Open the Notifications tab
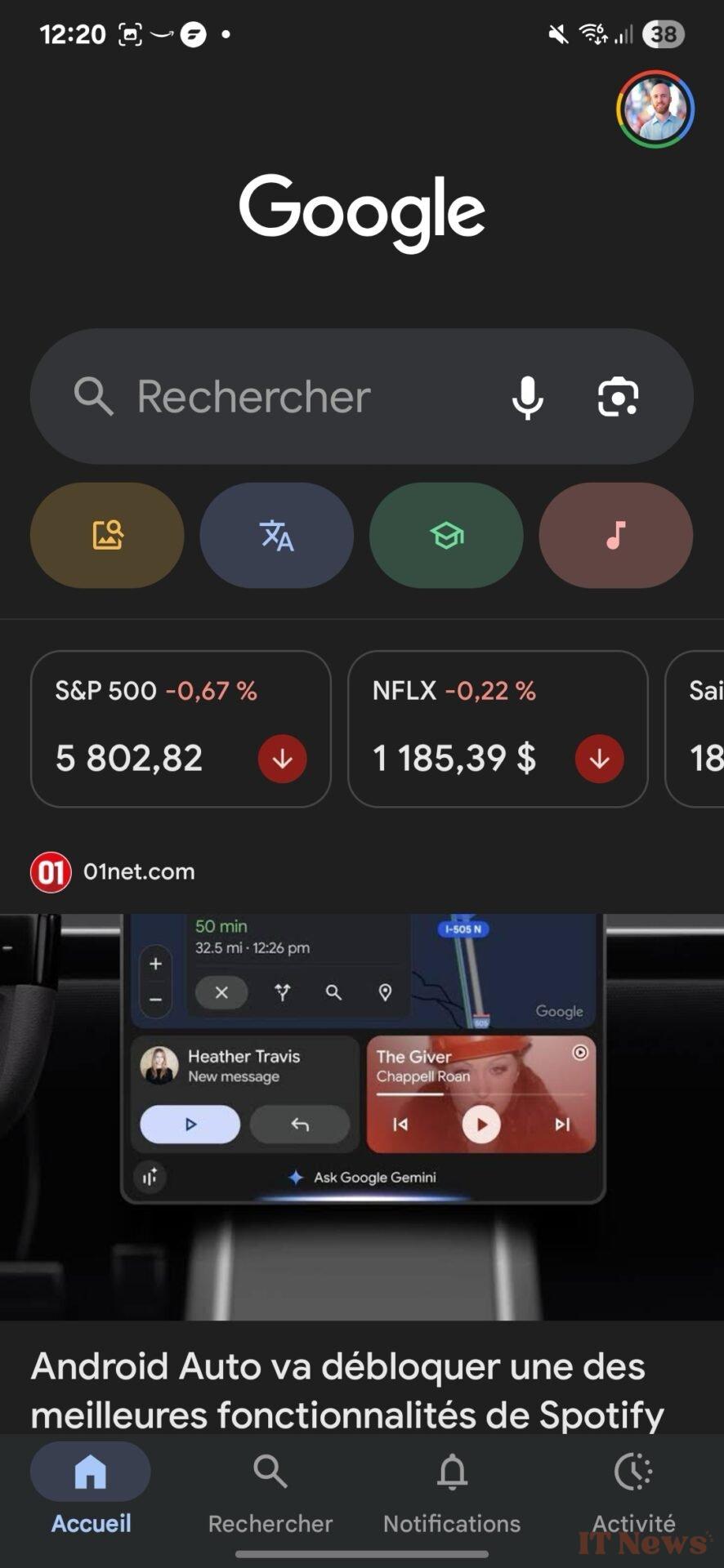The height and width of the screenshot is (1568, 724). (x=452, y=1490)
